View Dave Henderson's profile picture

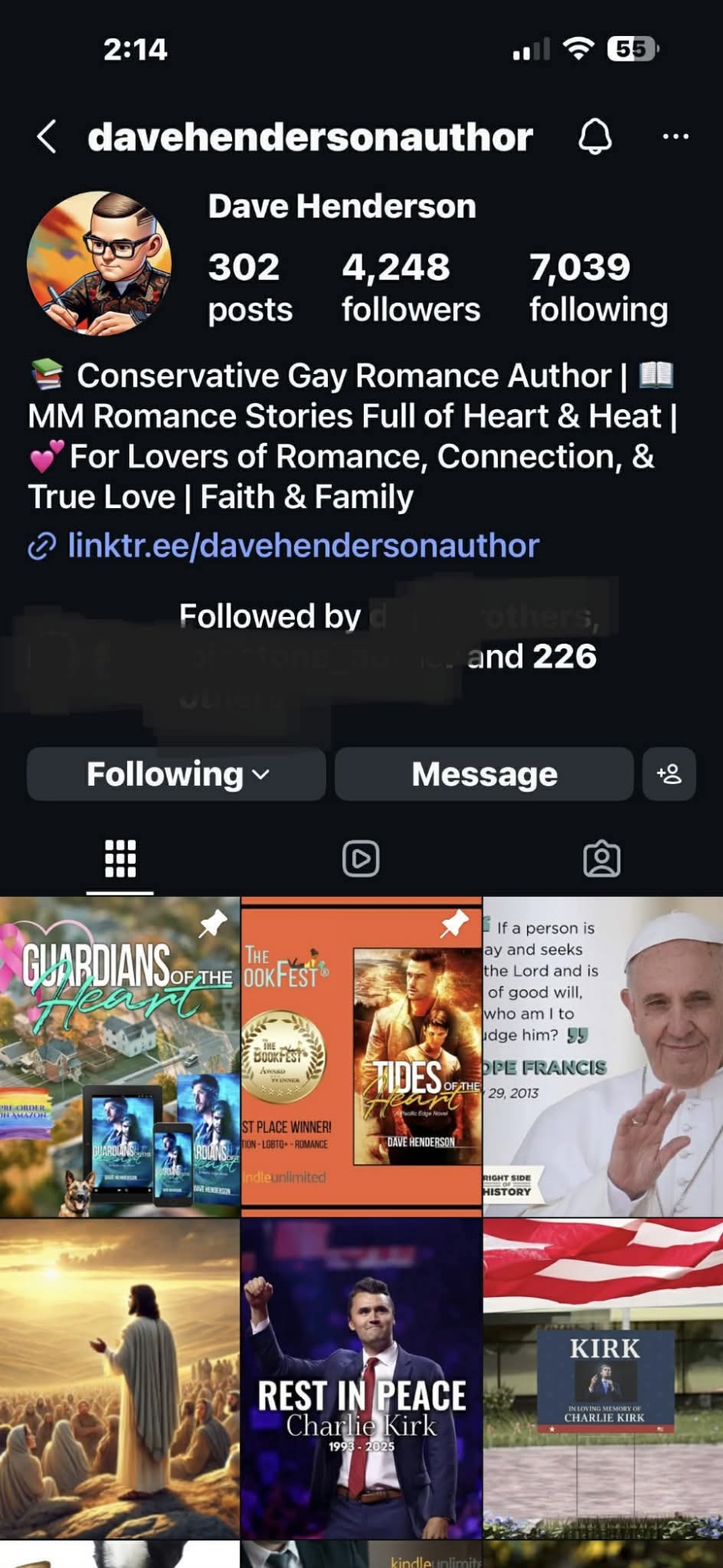click(100, 263)
